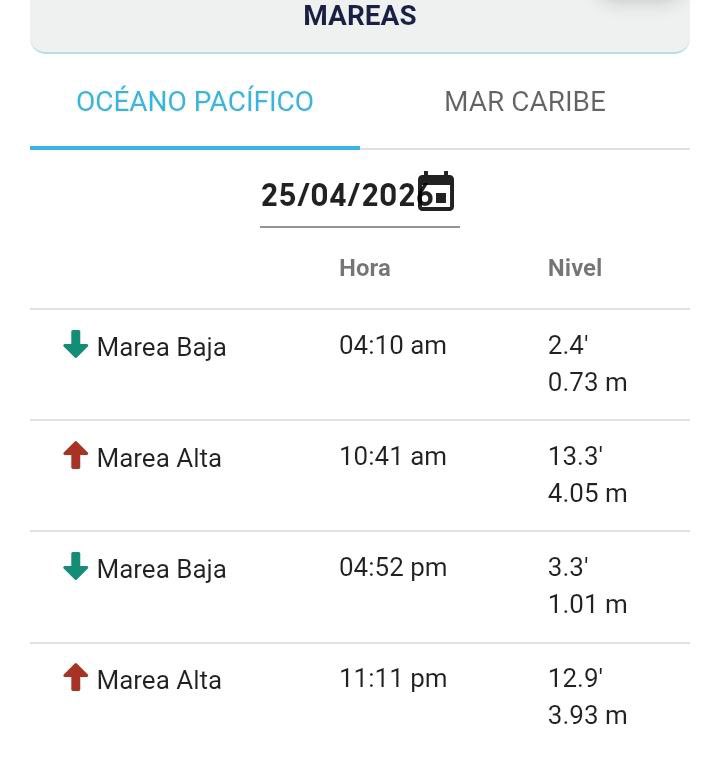Edit the 25/04 date field

point(338,195)
